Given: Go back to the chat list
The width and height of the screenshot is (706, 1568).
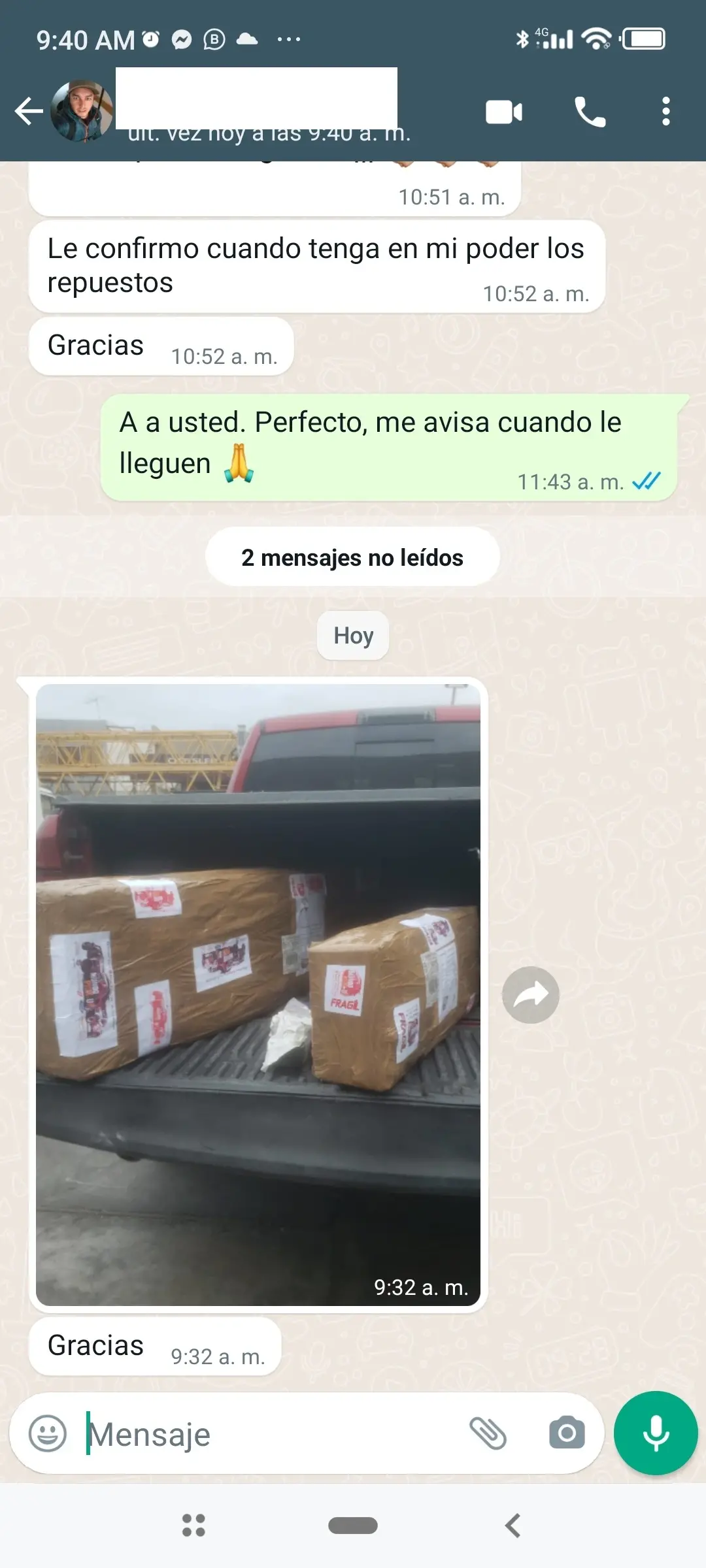Looking at the screenshot, I should pos(30,111).
